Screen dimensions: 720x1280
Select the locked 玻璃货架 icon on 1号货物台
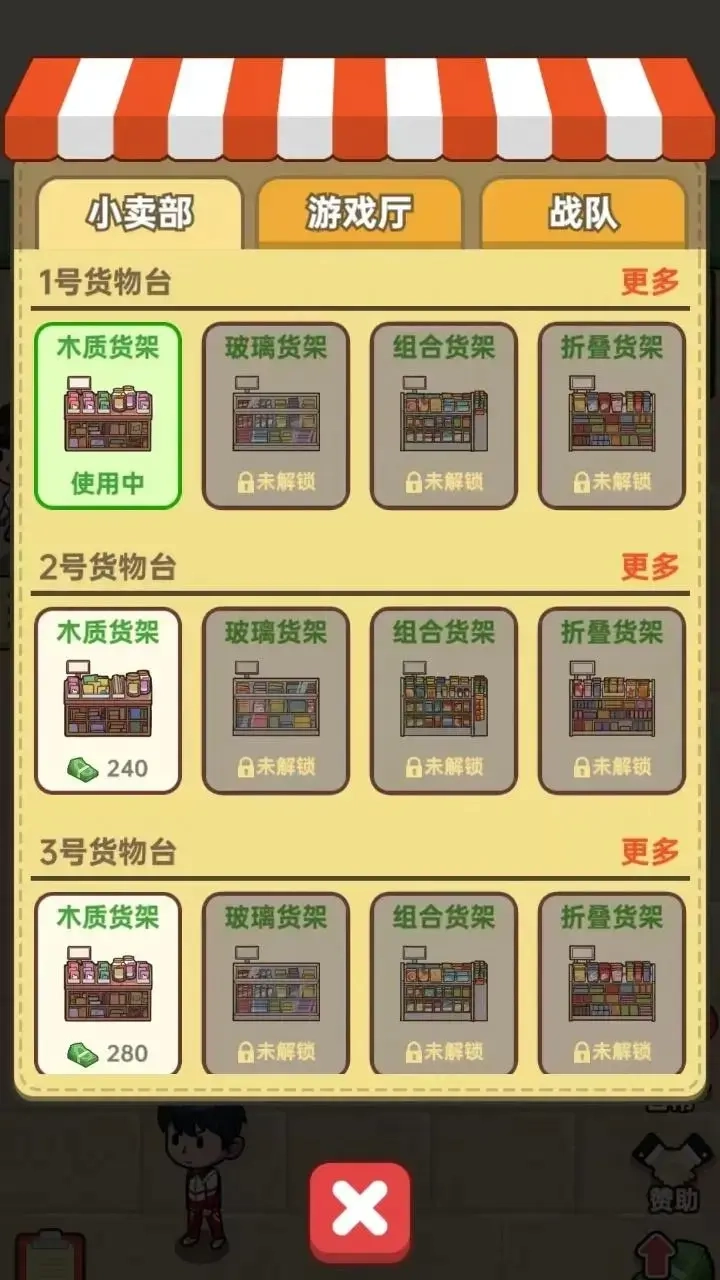275,415
